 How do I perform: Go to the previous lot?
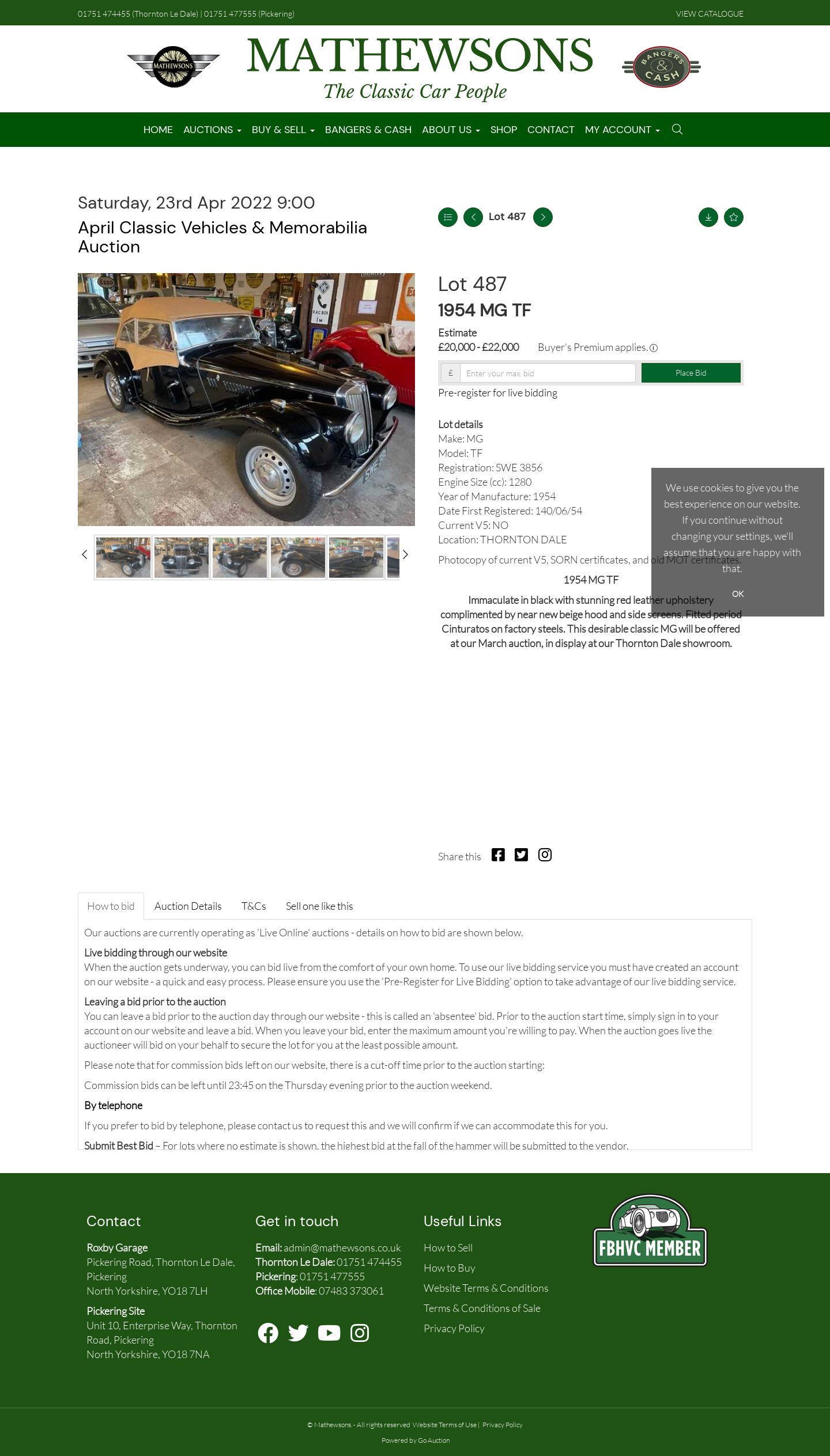(x=473, y=217)
